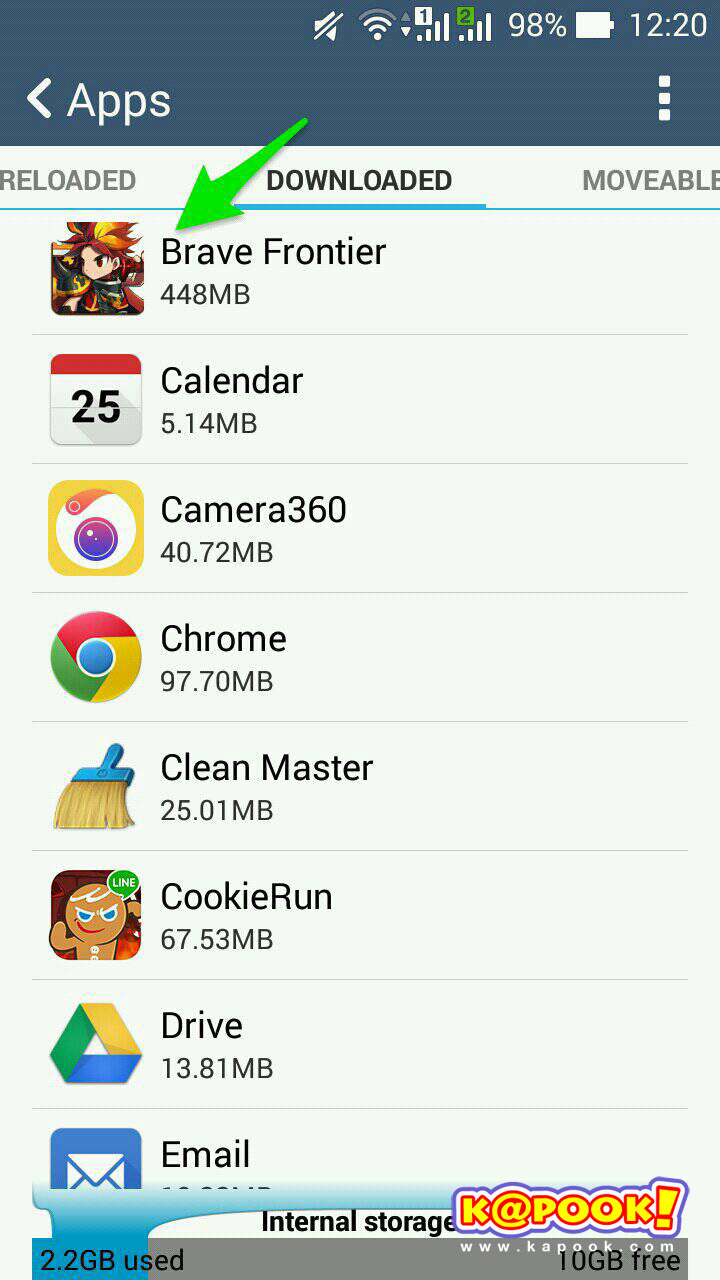Select the Downloaded tab
The image size is (720, 1280).
click(359, 181)
